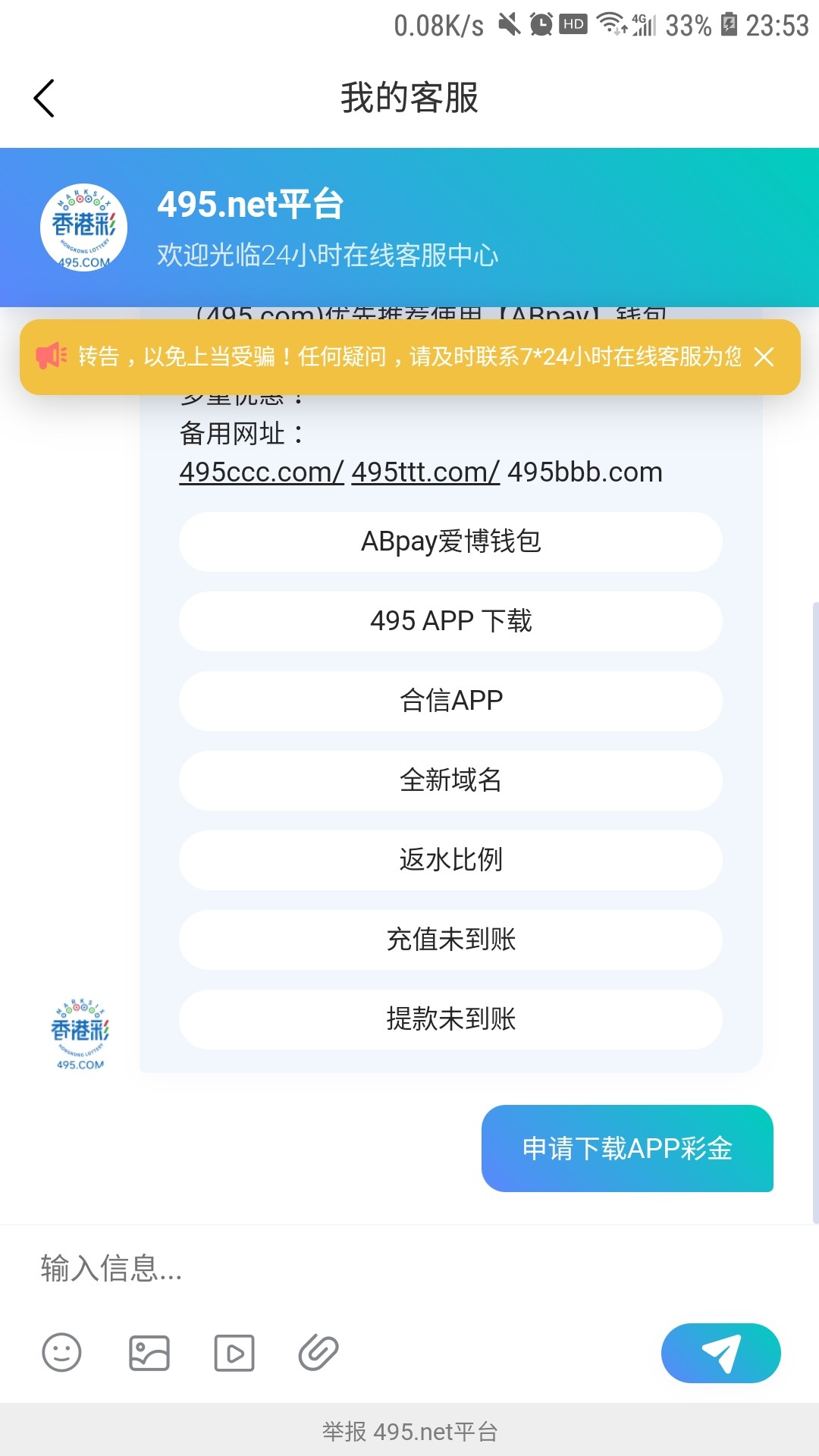Report 495.net平台 via 举报 link
This screenshot has height=1456, width=819.
pos(409,1432)
